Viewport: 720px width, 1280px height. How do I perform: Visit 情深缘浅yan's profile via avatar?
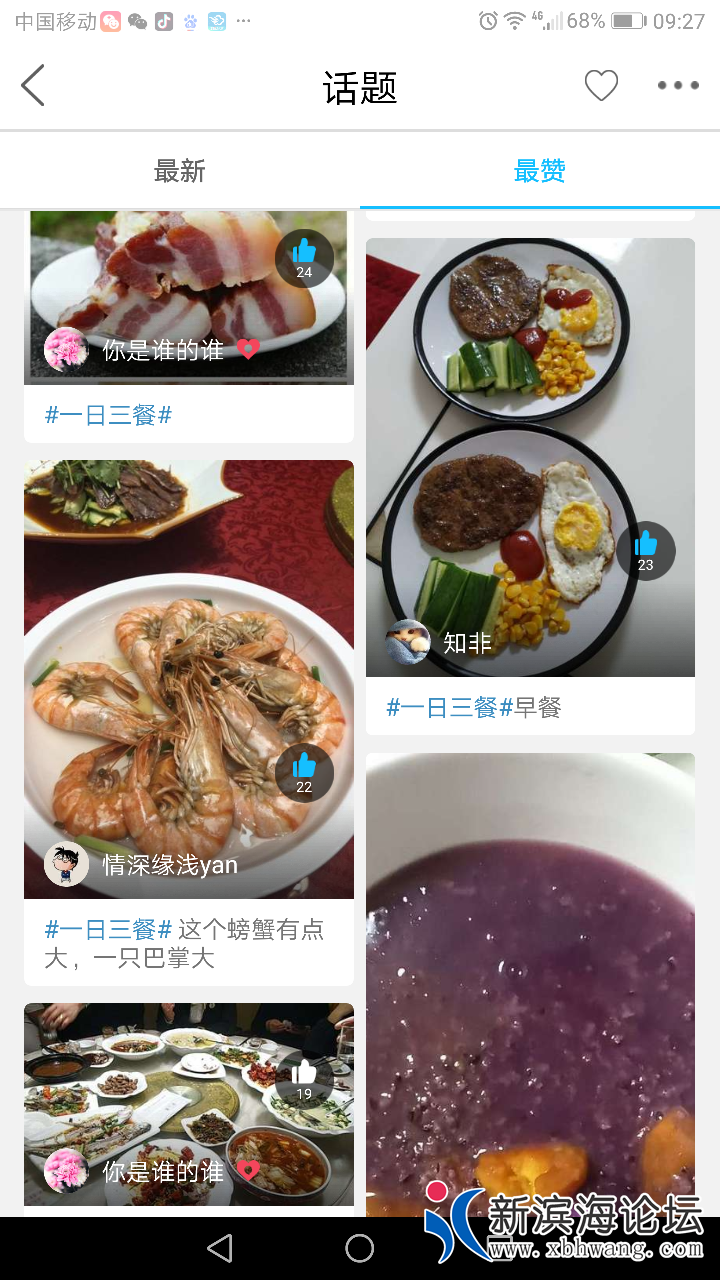67,864
